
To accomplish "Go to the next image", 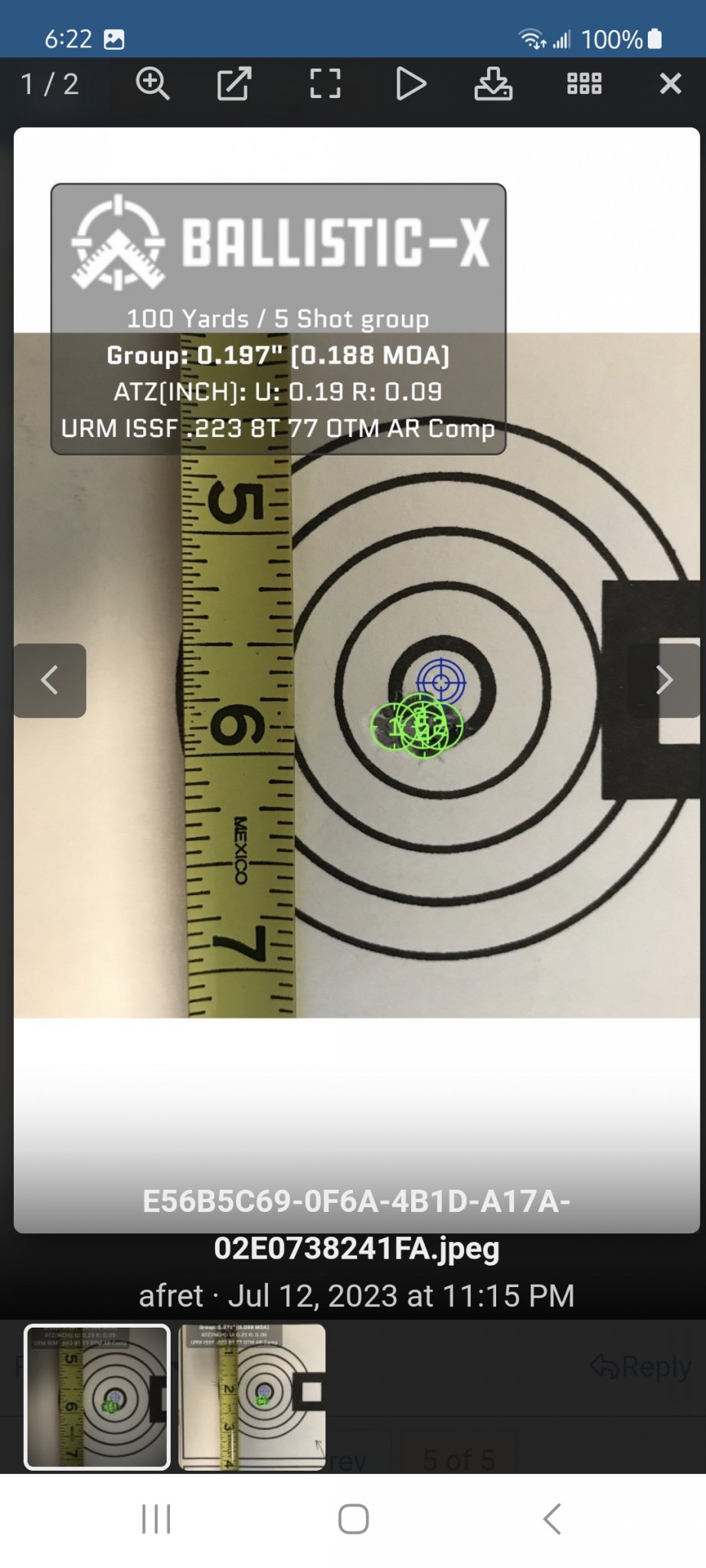I will [664, 680].
